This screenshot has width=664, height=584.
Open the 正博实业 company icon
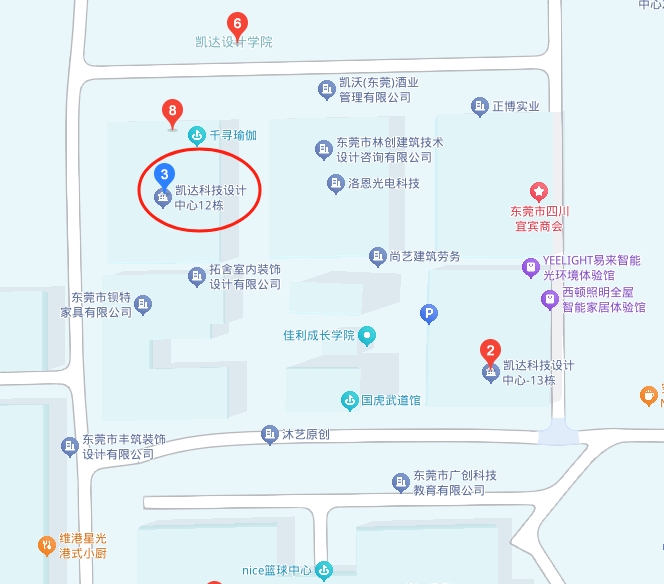pyautogui.click(x=480, y=106)
